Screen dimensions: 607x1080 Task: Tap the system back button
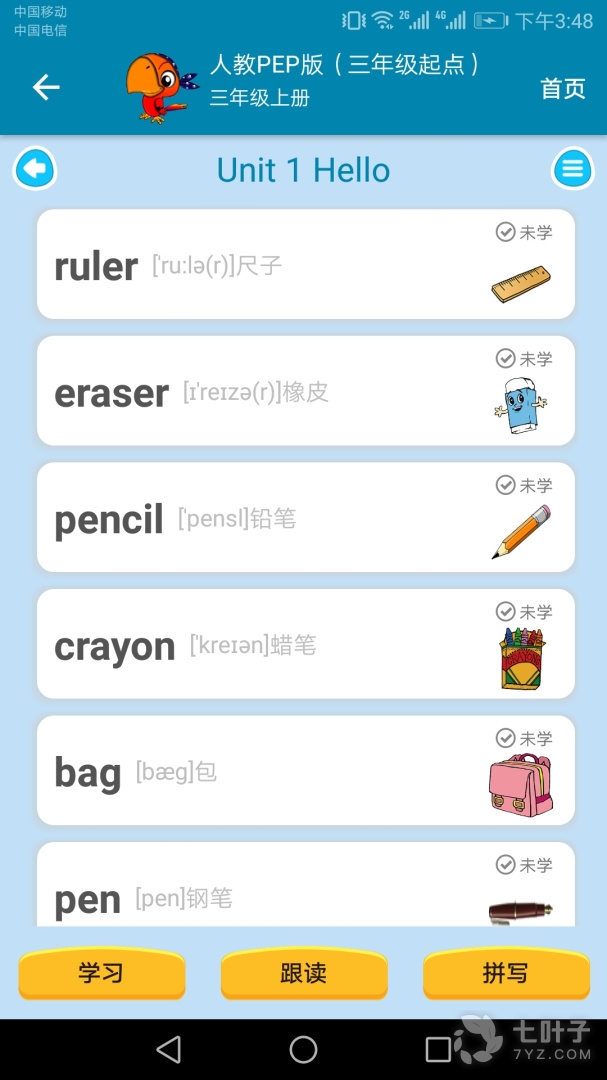click(169, 1049)
